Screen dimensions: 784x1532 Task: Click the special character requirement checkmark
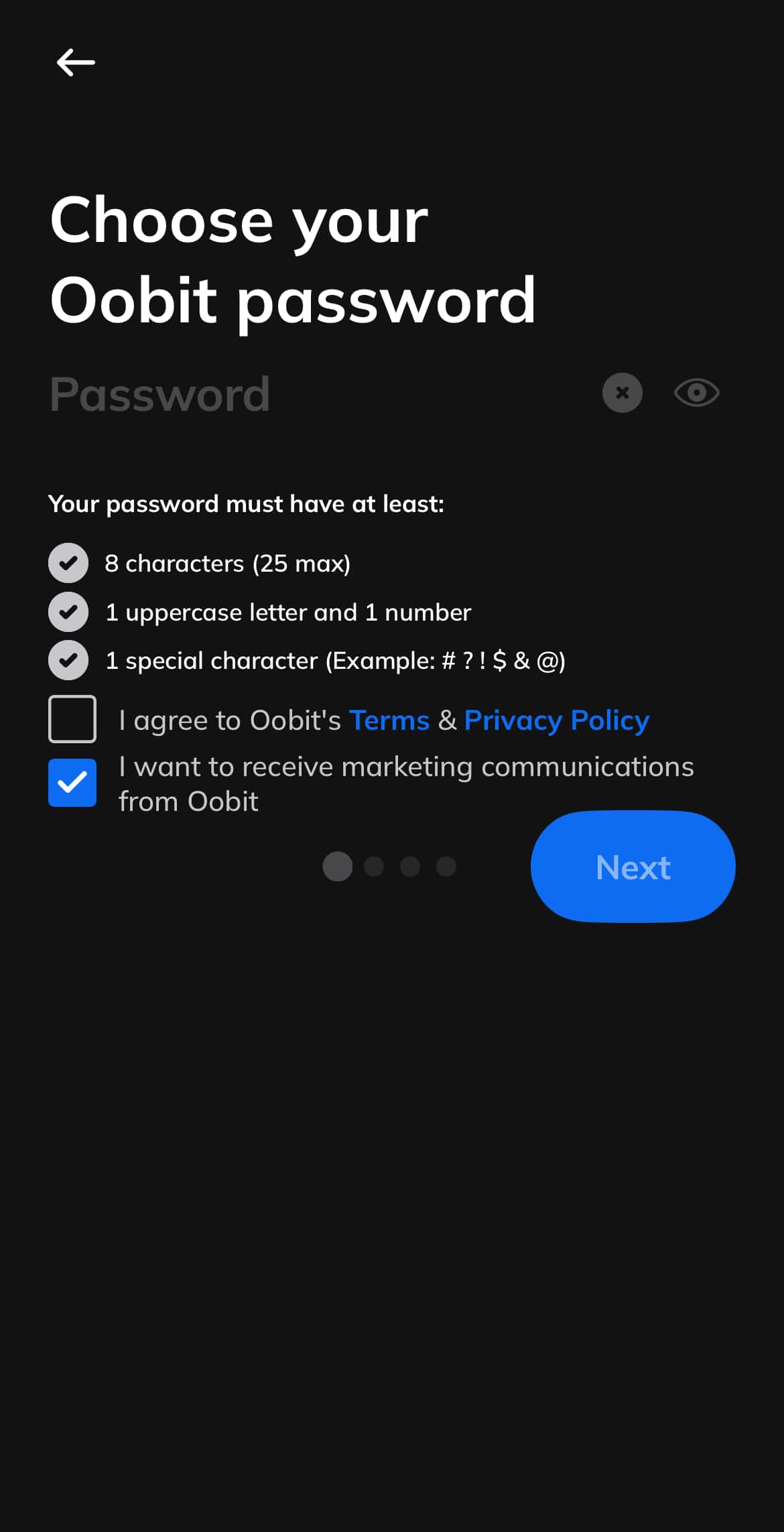[x=69, y=660]
